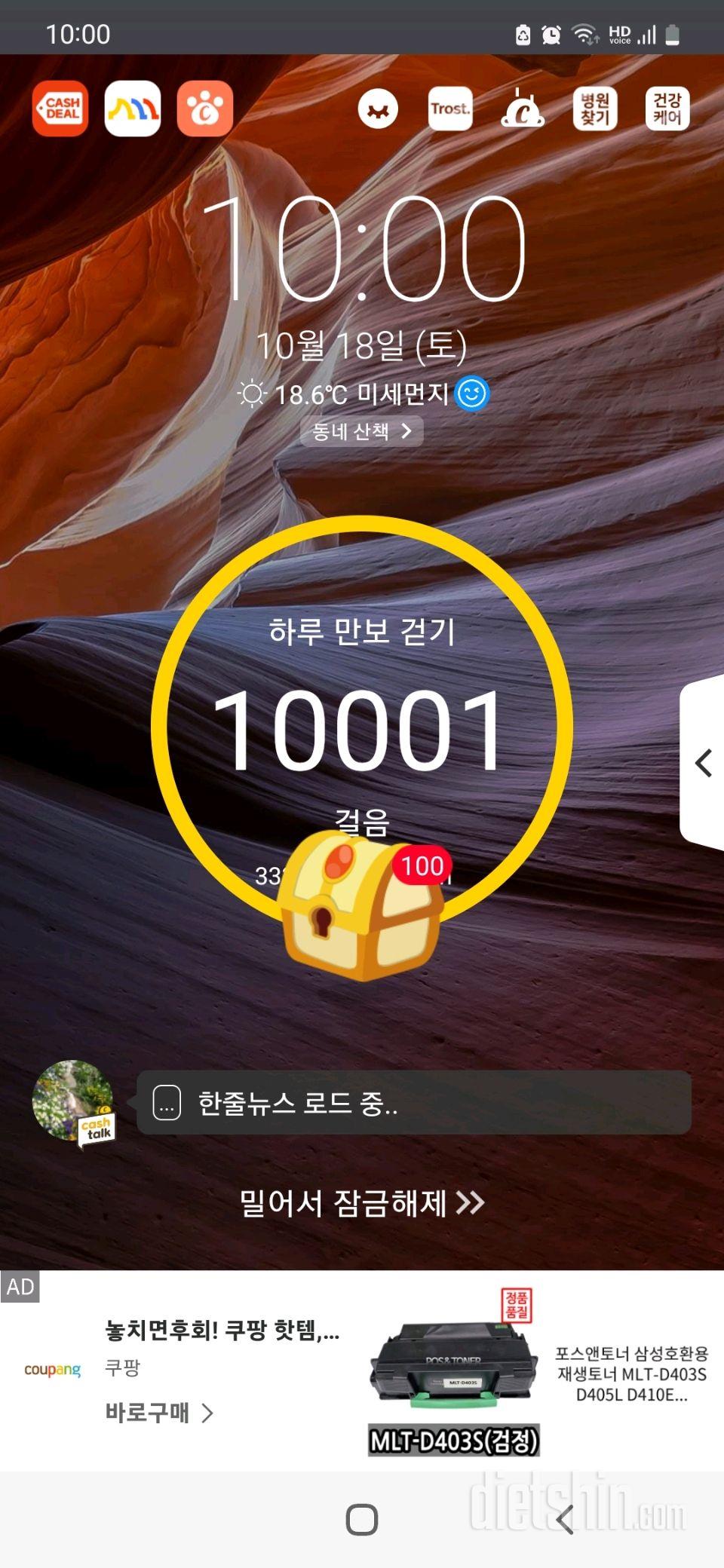Image resolution: width=724 pixels, height=1568 pixels.
Task: Tap the system back button
Action: (566, 1519)
